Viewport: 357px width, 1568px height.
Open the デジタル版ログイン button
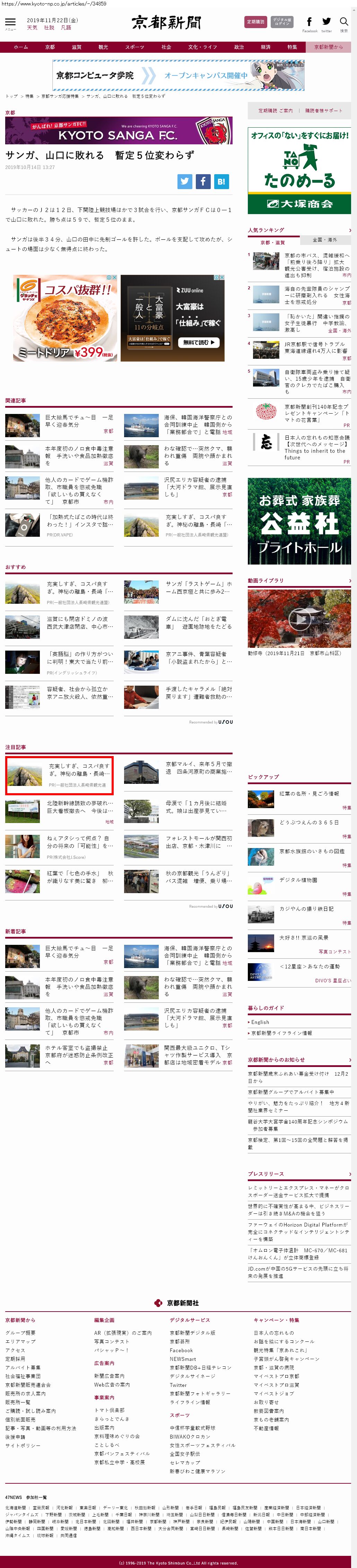(281, 22)
